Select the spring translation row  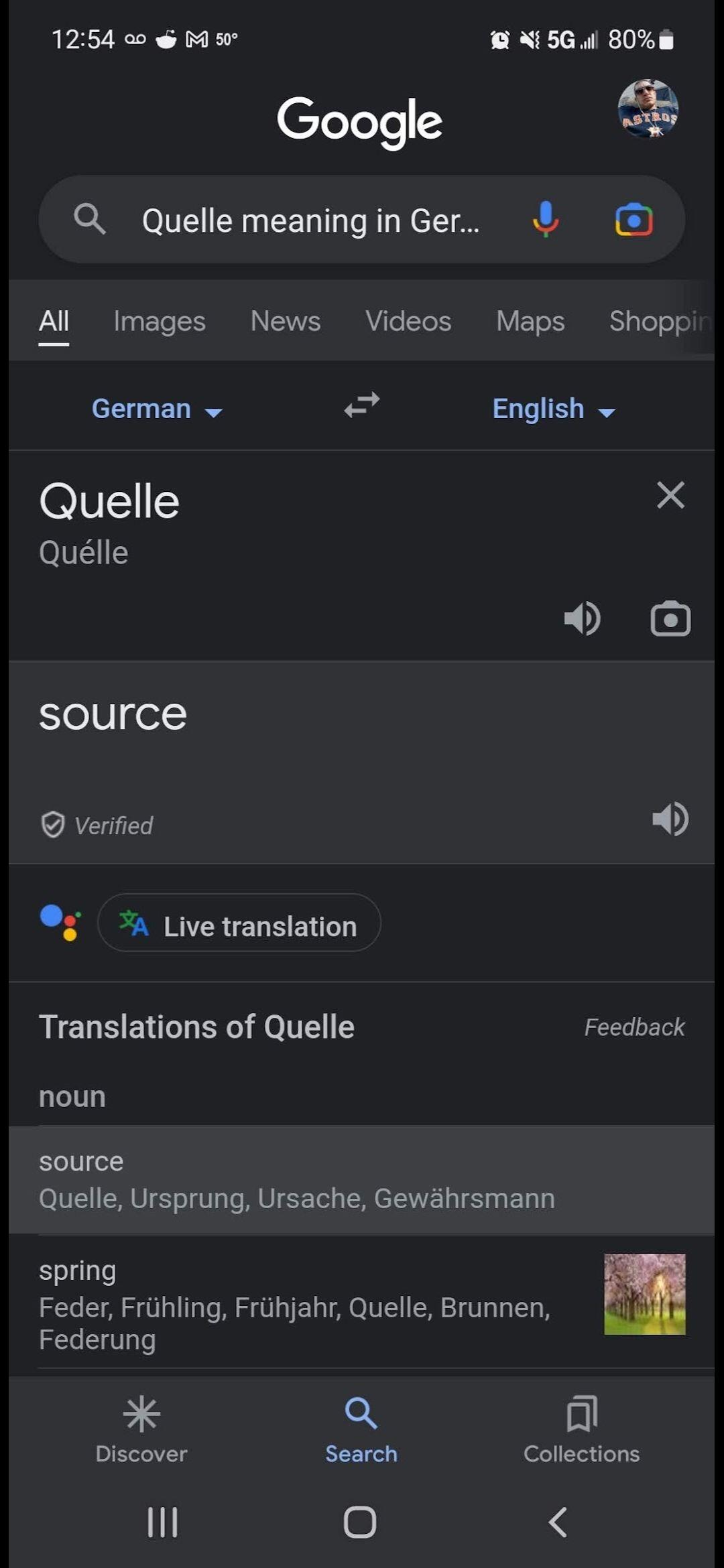tap(362, 1302)
